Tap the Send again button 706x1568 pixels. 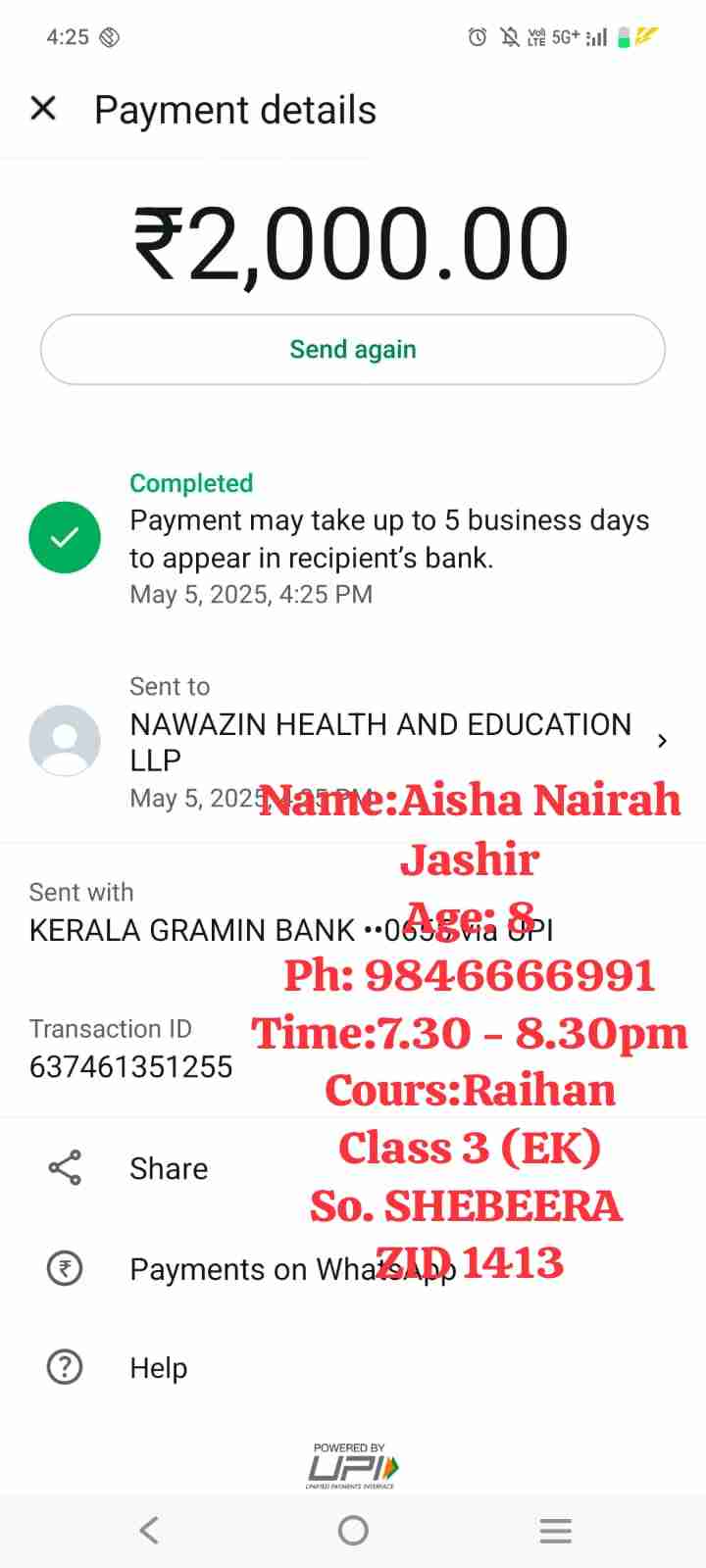tap(353, 350)
